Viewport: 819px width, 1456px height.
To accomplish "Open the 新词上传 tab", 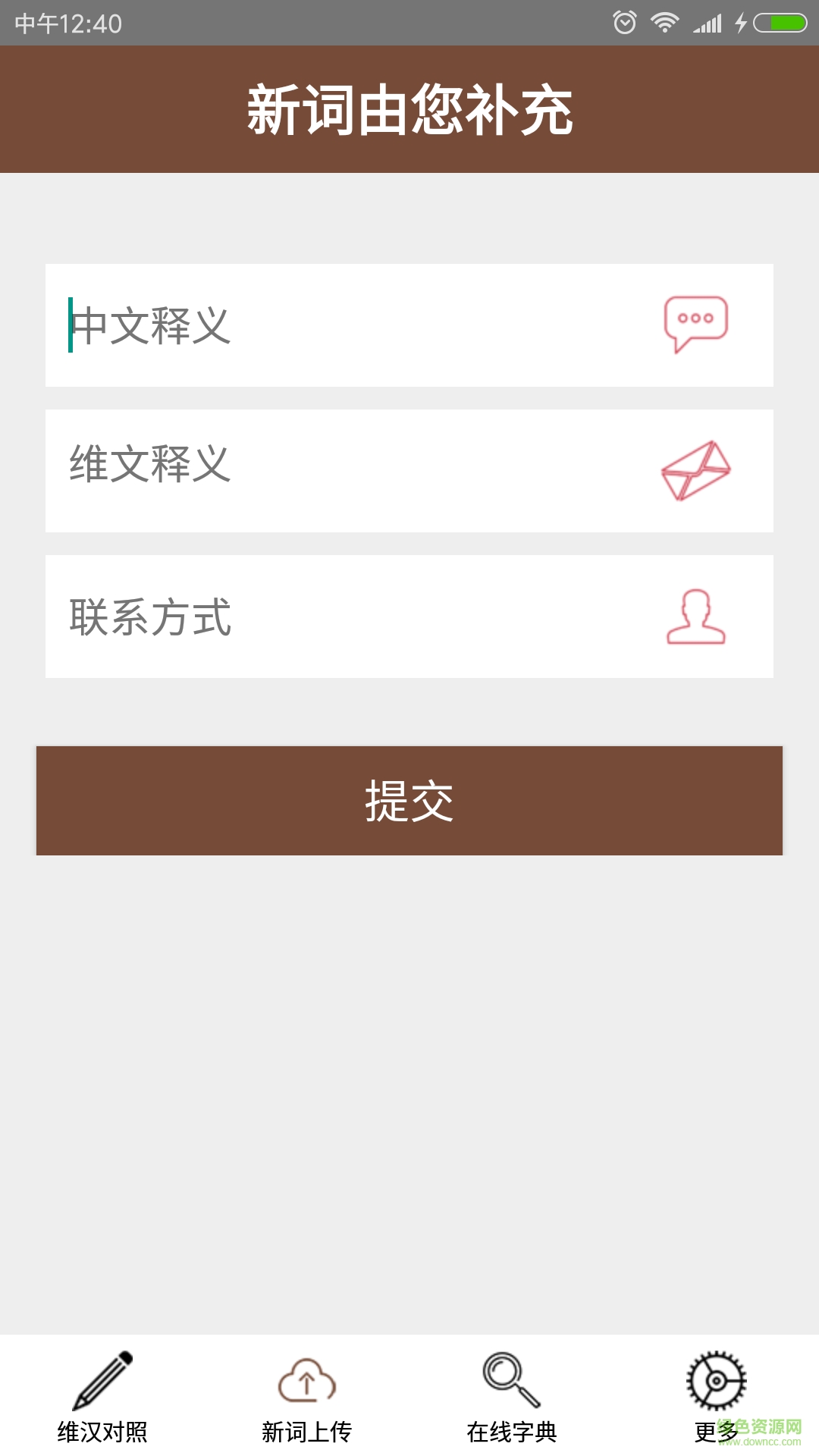I will (307, 1397).
